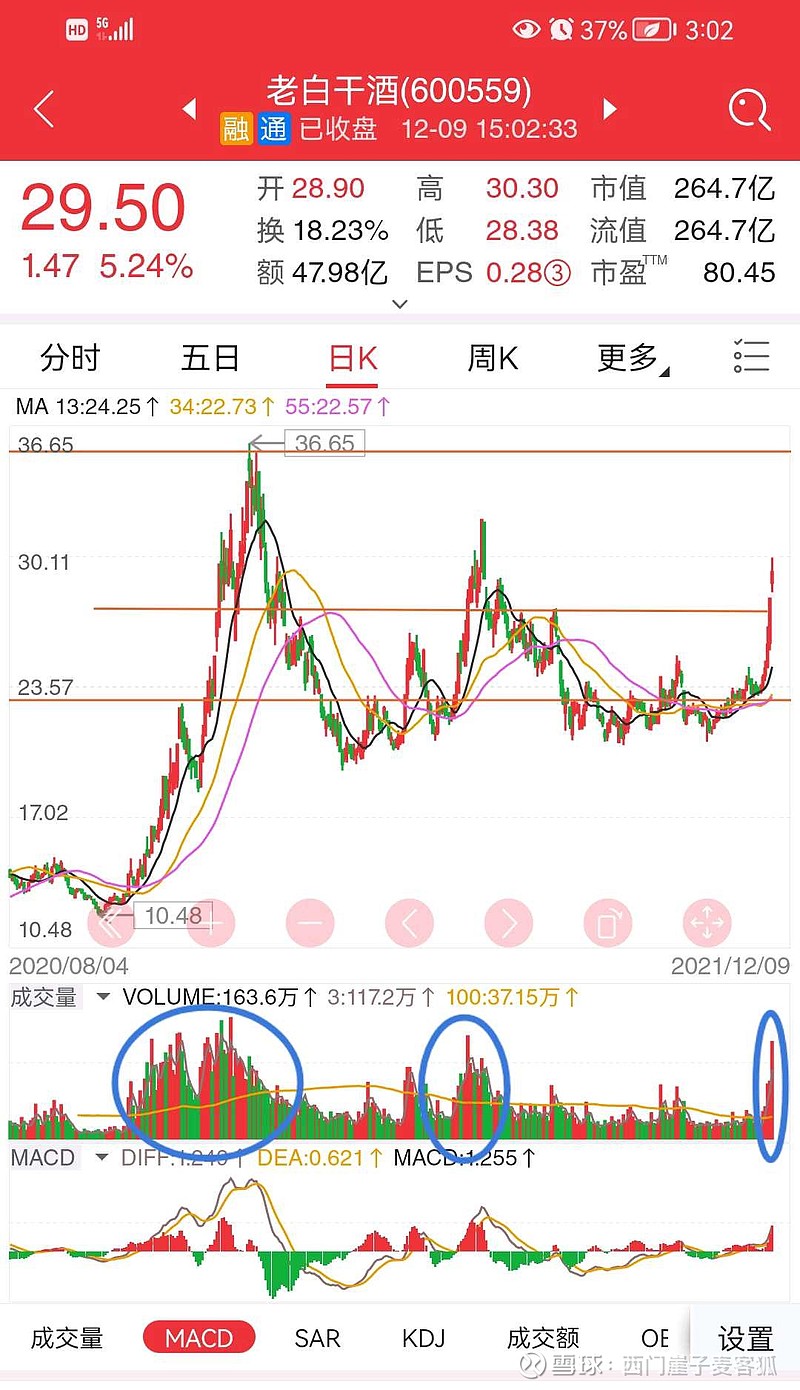Viewport: 800px width, 1390px height.
Task: Select next stock with the right triangle
Action: click(x=610, y=110)
